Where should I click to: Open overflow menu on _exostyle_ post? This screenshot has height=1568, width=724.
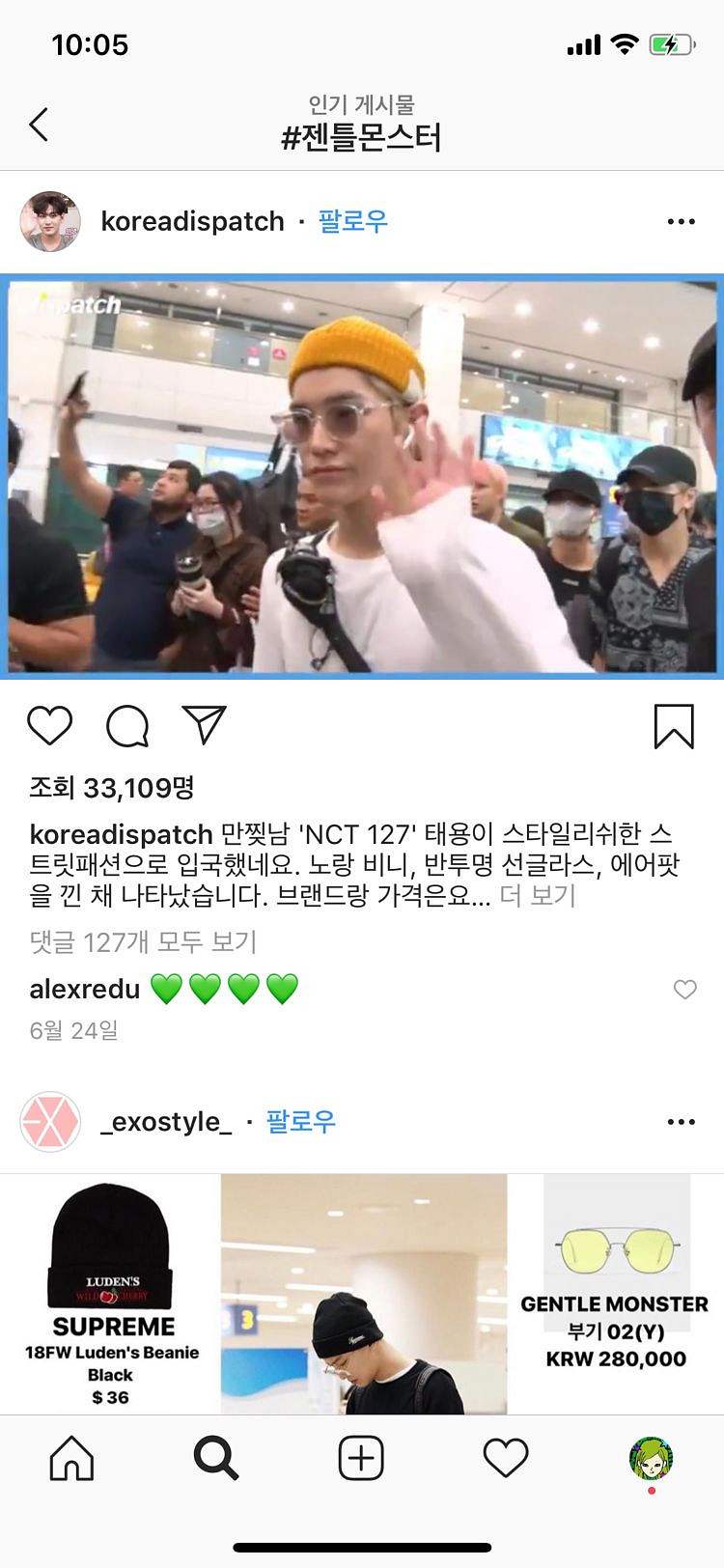click(681, 1122)
